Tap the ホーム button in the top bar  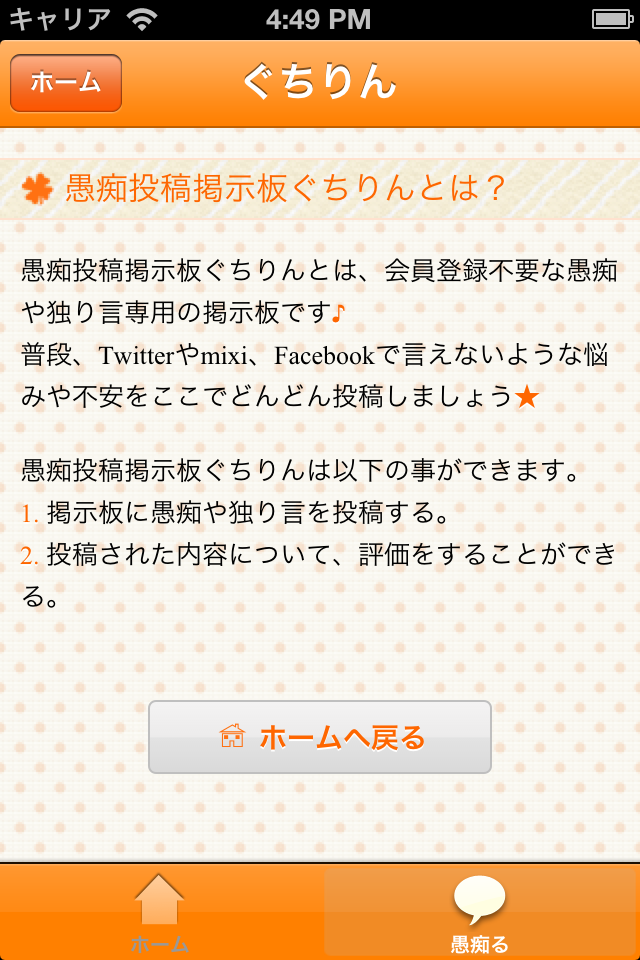point(66,83)
